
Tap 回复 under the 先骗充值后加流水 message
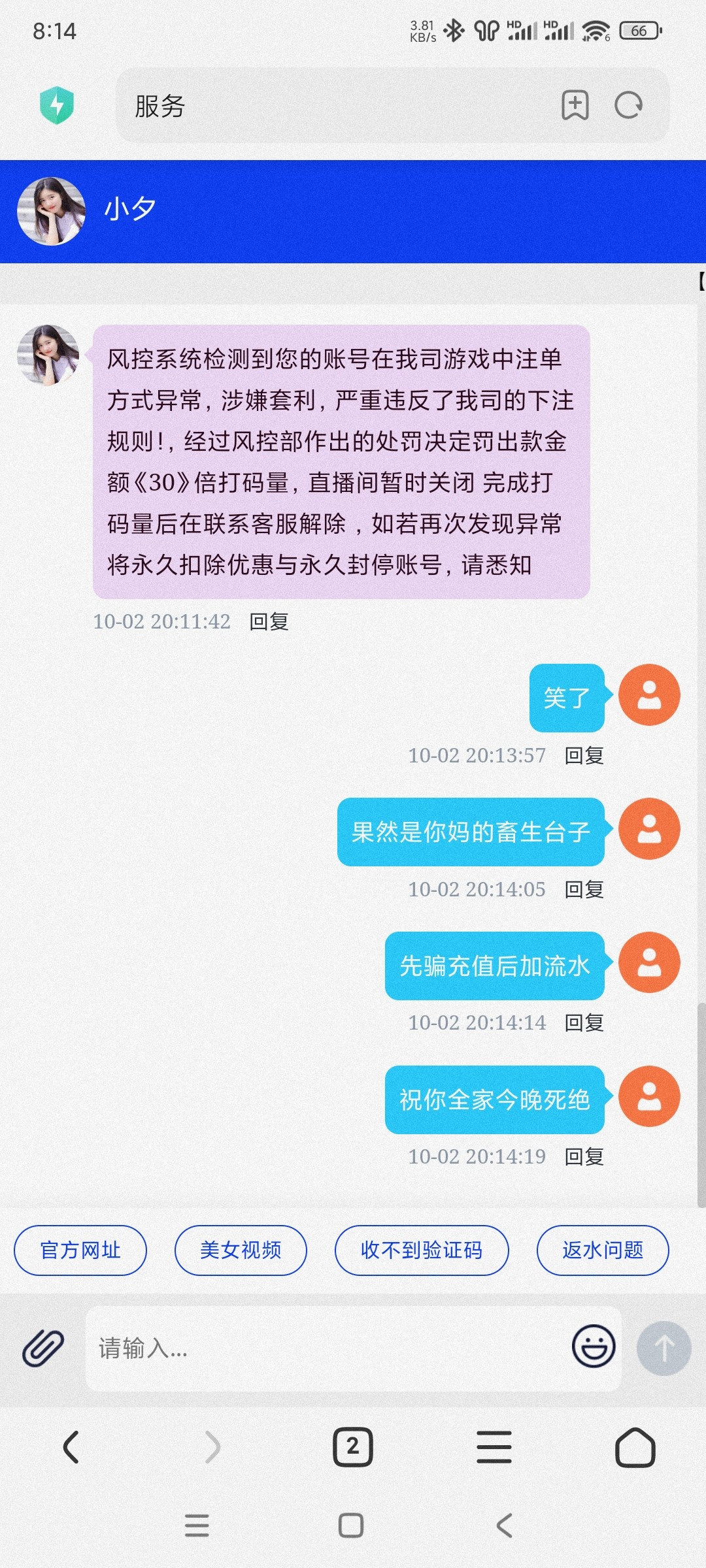(584, 1023)
